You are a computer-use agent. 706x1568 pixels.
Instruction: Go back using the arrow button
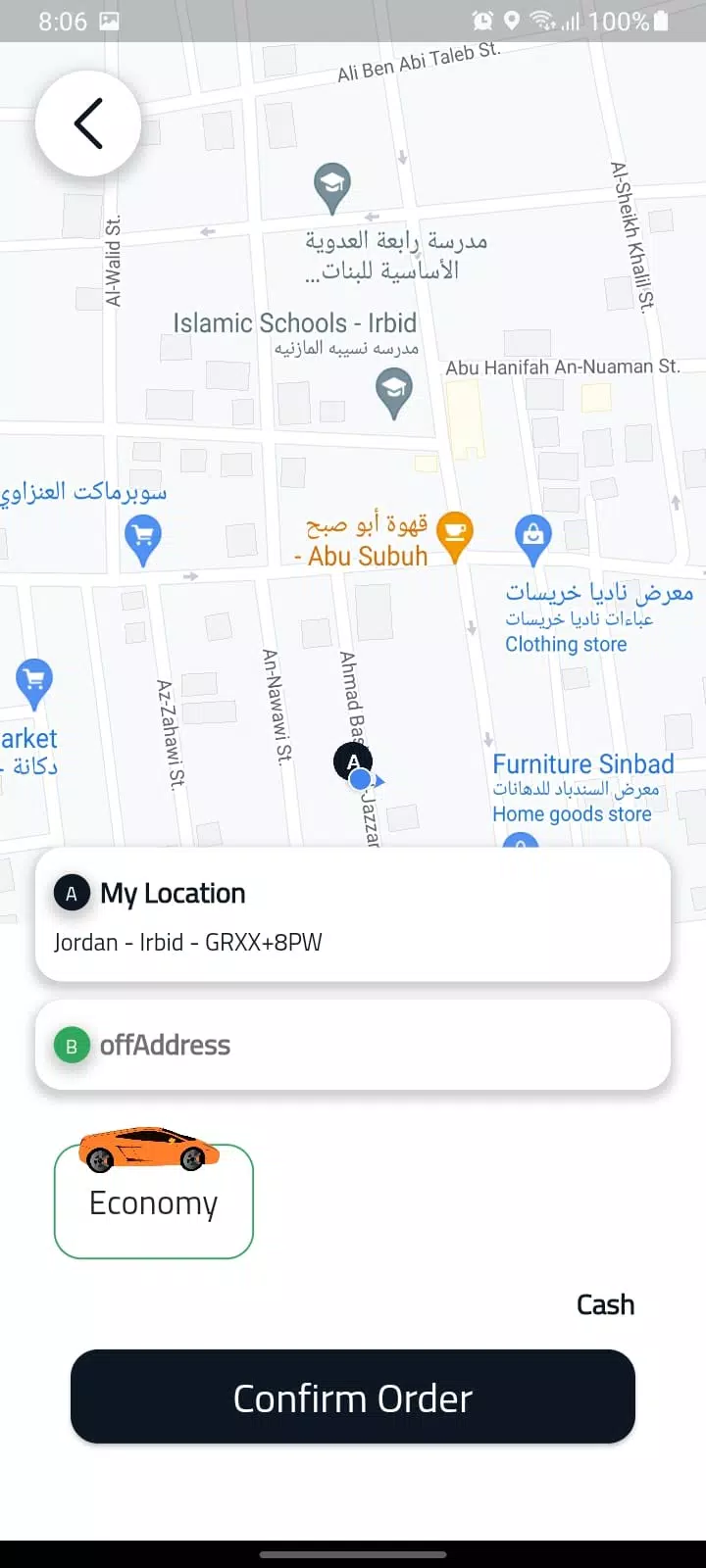88,124
